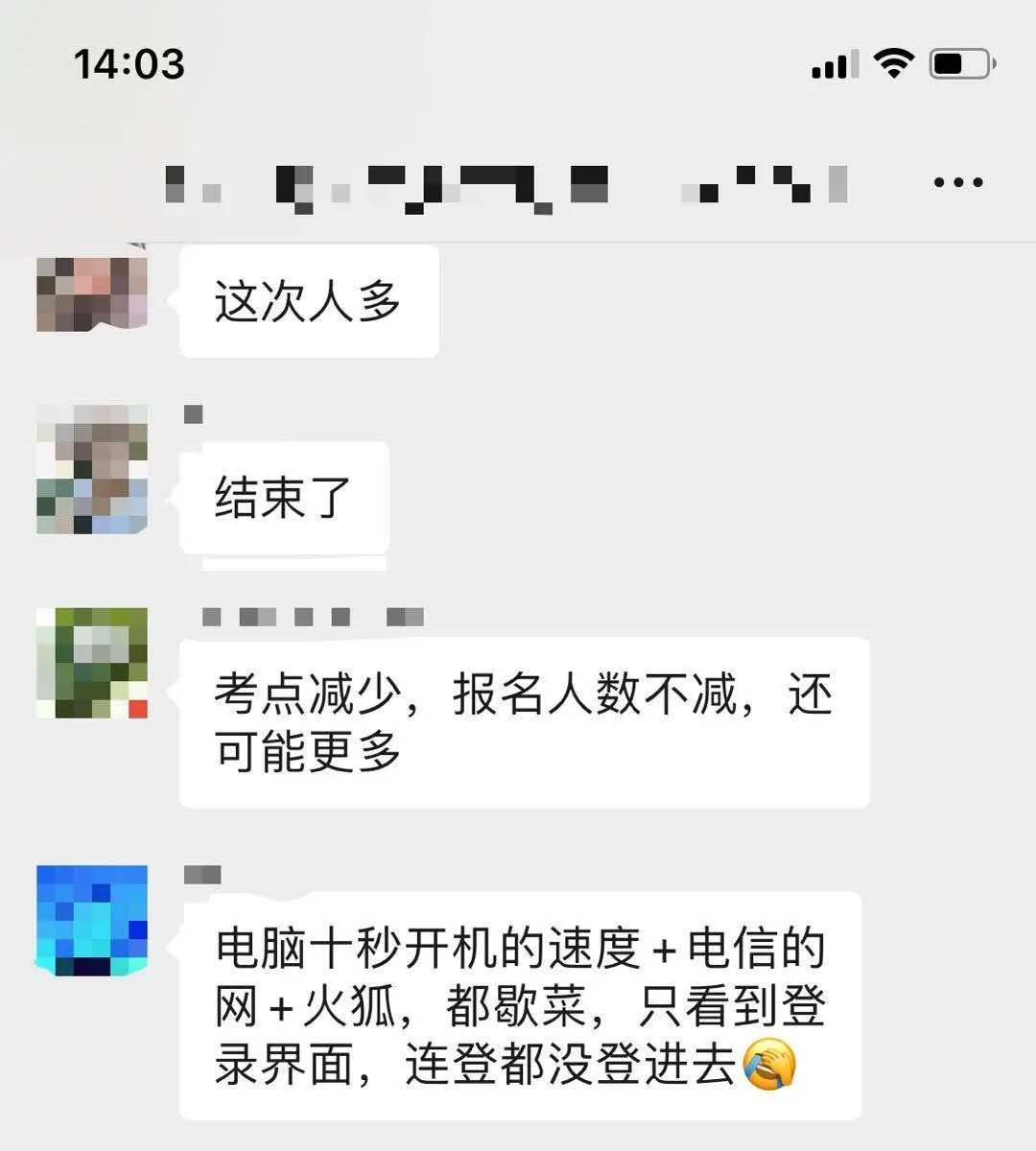This screenshot has width=1036, height=1151.
Task: Open profile of the "这次人多" sender's avatar
Action: click(92, 293)
